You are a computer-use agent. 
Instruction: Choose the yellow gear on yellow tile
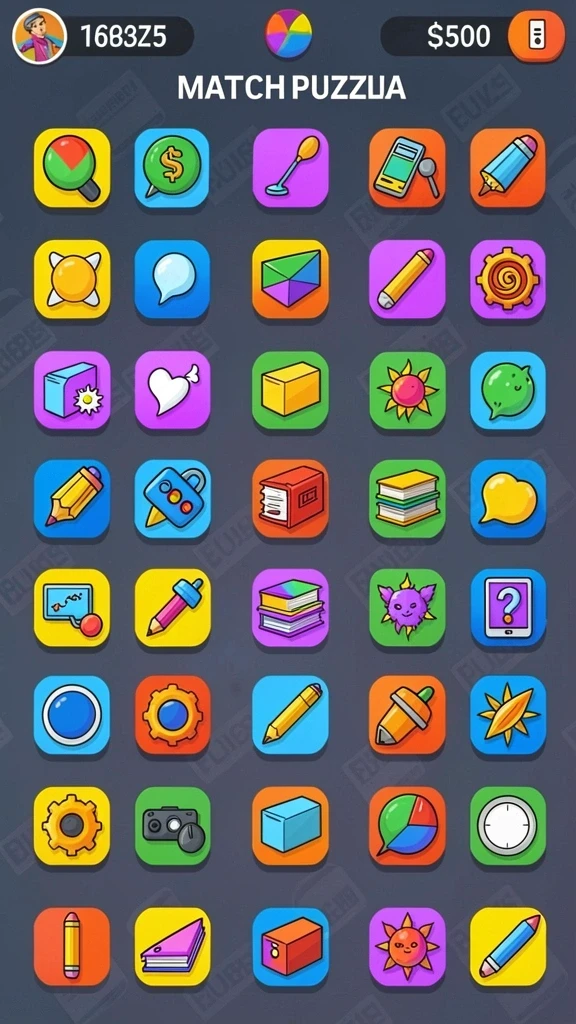tap(72, 826)
